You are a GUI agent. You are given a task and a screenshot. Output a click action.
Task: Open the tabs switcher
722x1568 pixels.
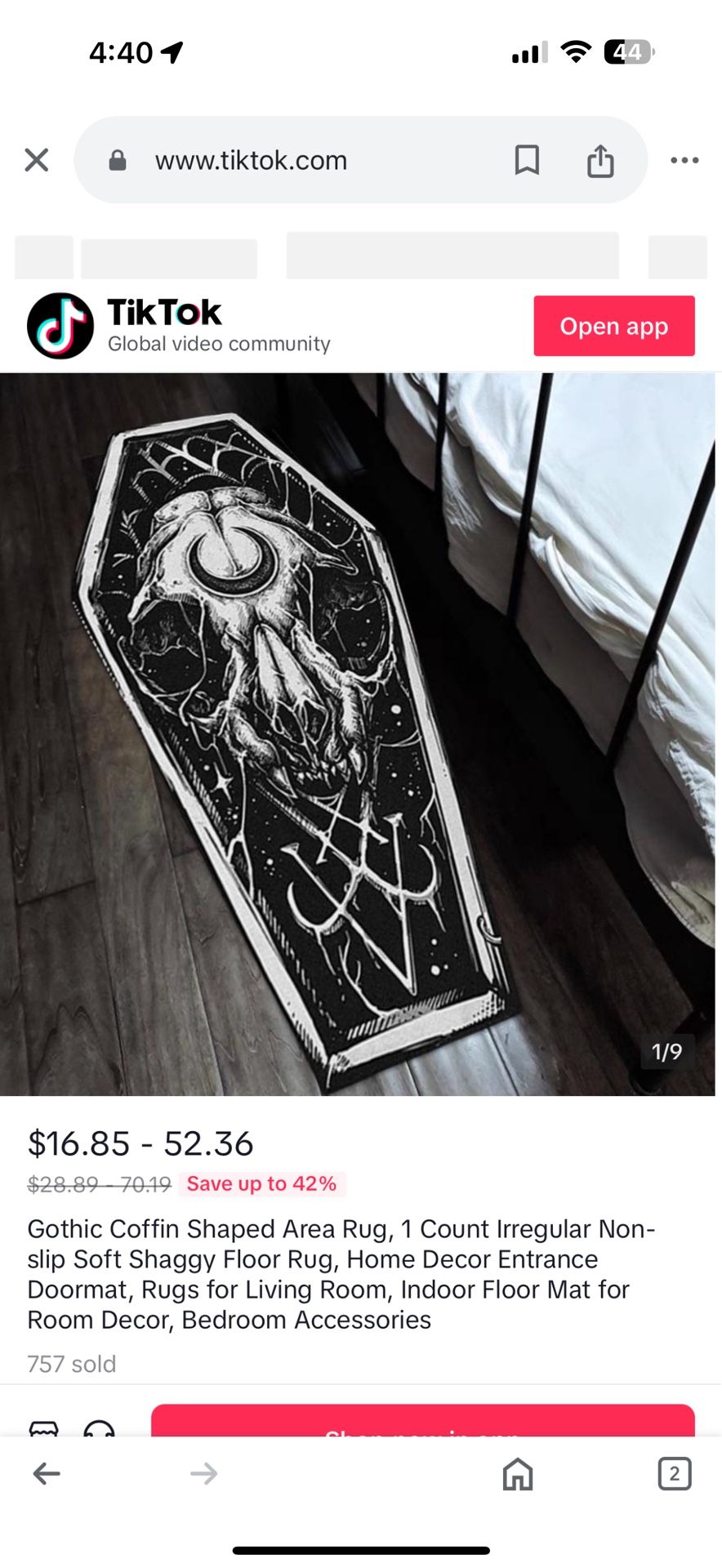click(x=675, y=1473)
